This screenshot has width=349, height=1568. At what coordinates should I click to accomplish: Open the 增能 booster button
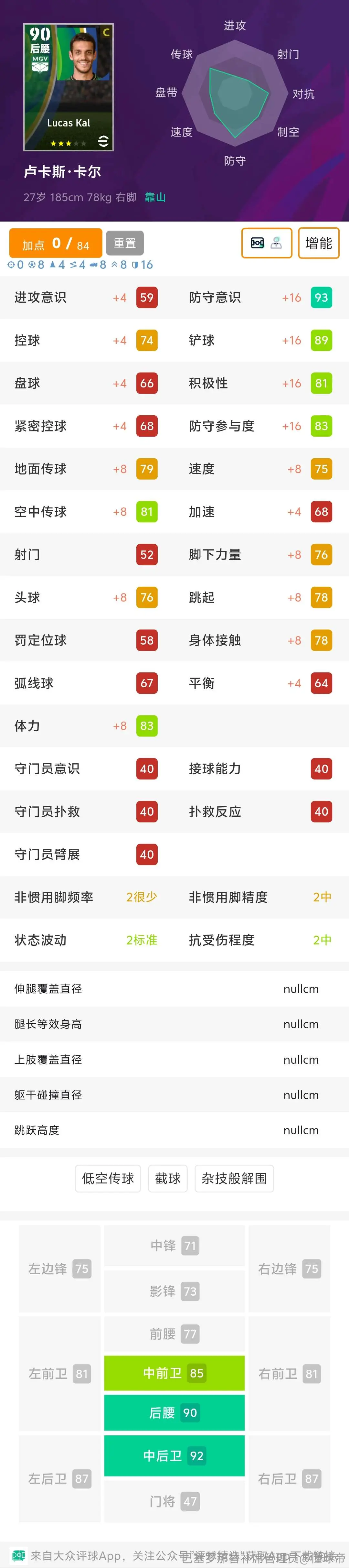(x=319, y=243)
